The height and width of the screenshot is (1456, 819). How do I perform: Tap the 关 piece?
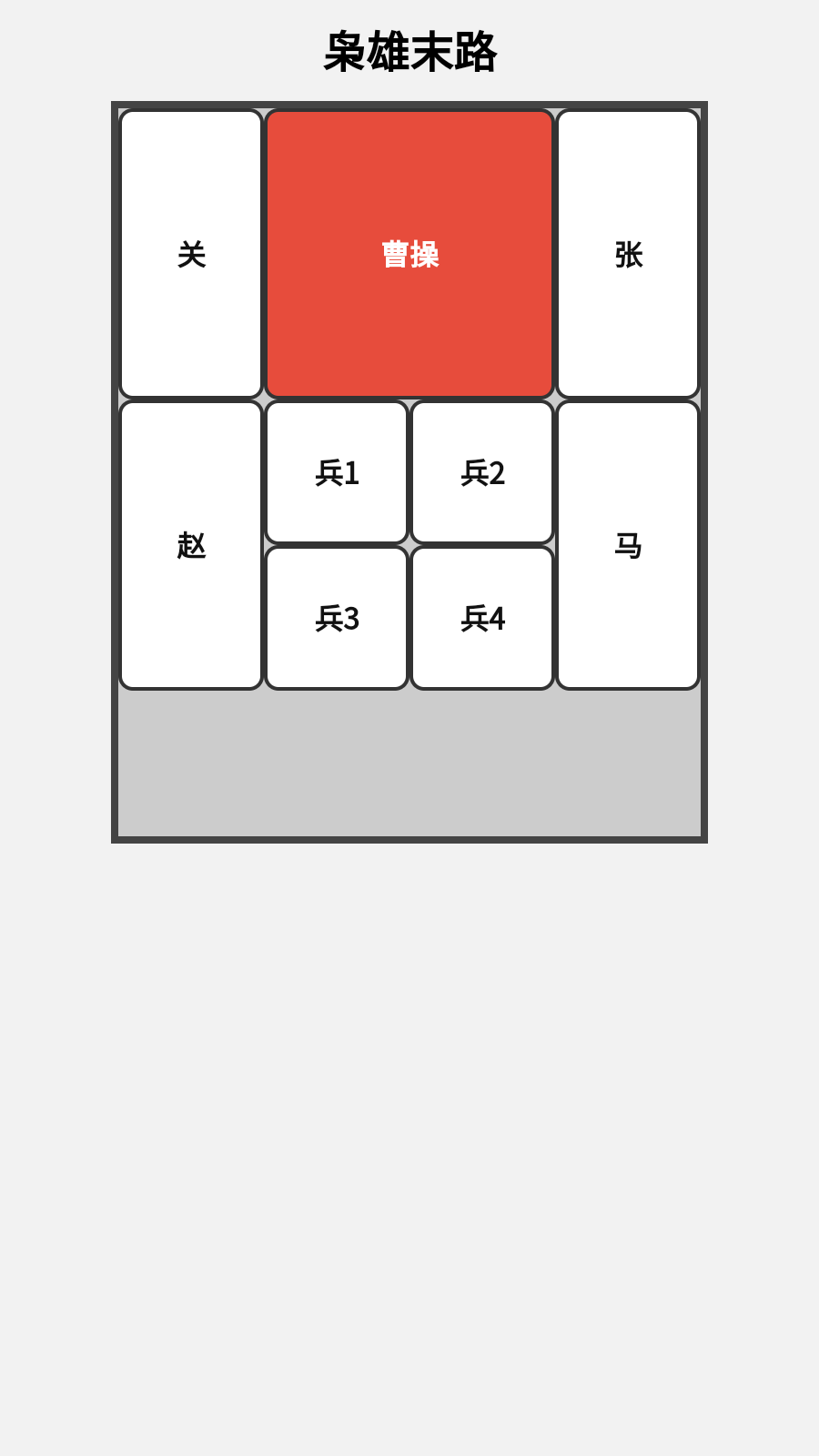point(191,254)
